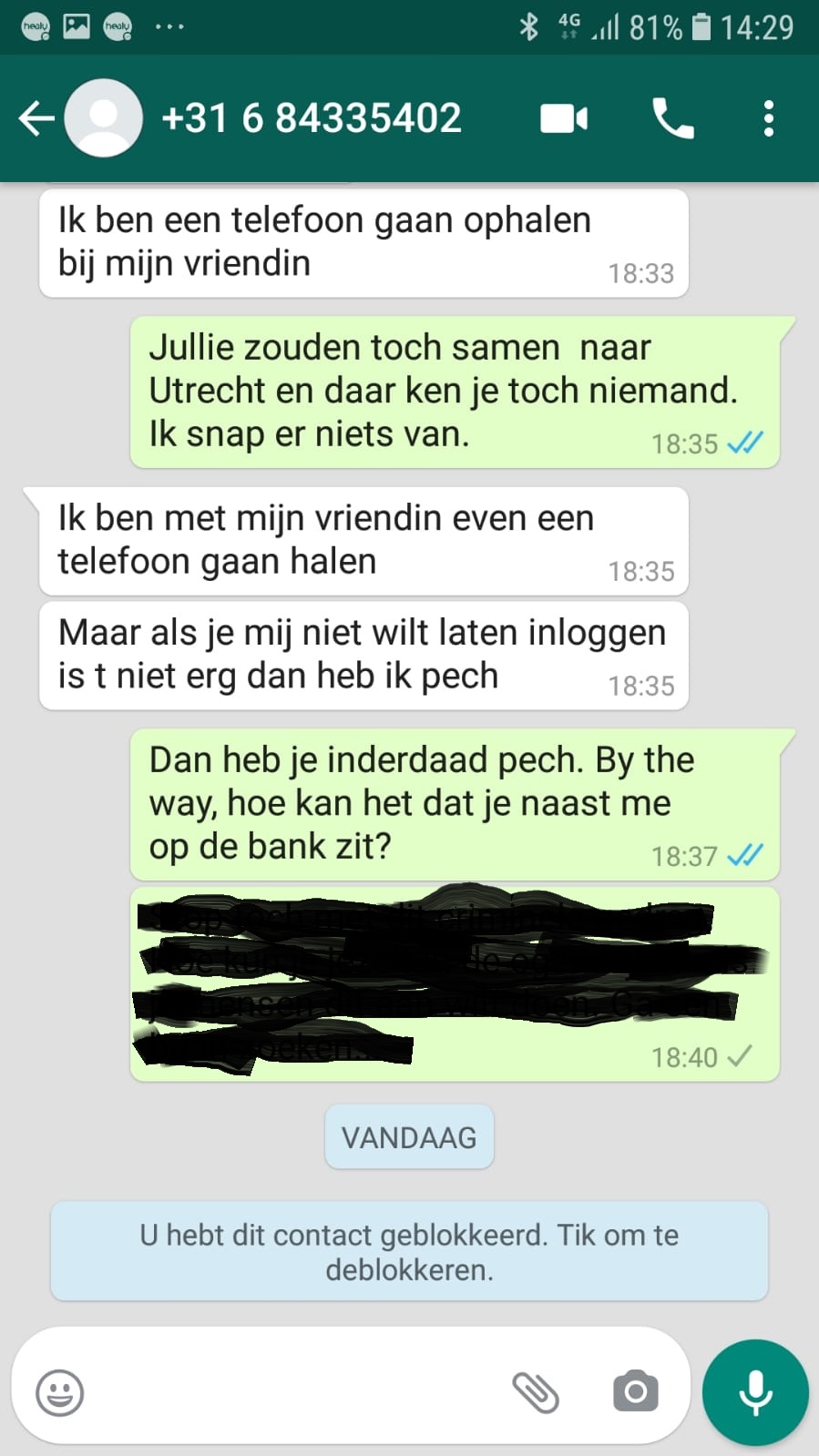Attach a file with the paperclip
Screen dimensions: 819x1456
(535, 1392)
